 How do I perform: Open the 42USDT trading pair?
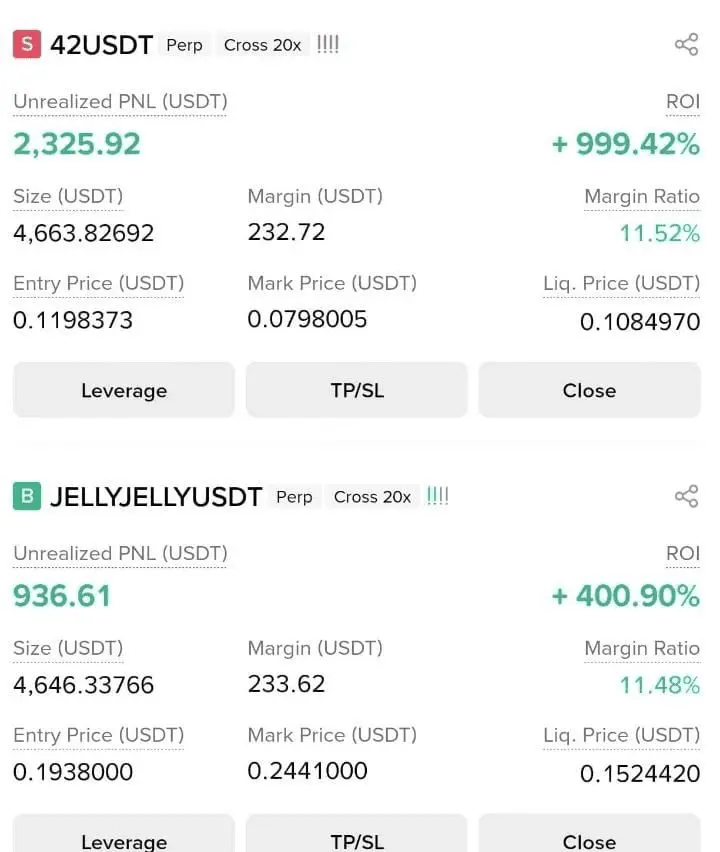point(101,45)
